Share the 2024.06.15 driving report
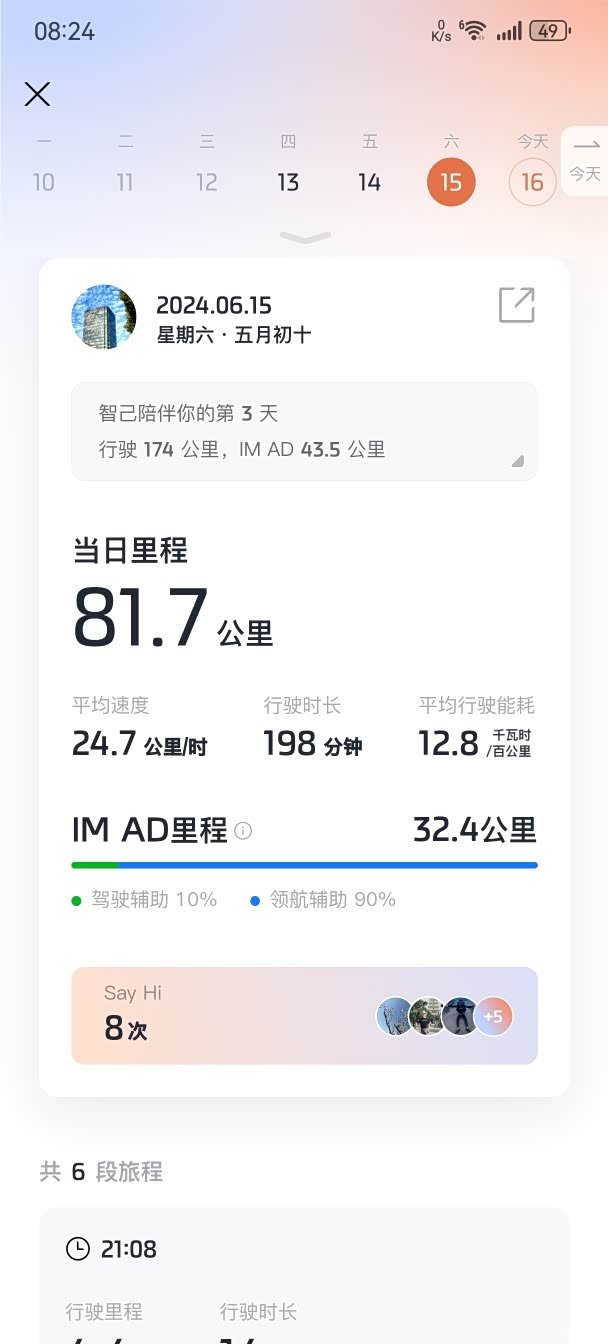 tap(517, 305)
